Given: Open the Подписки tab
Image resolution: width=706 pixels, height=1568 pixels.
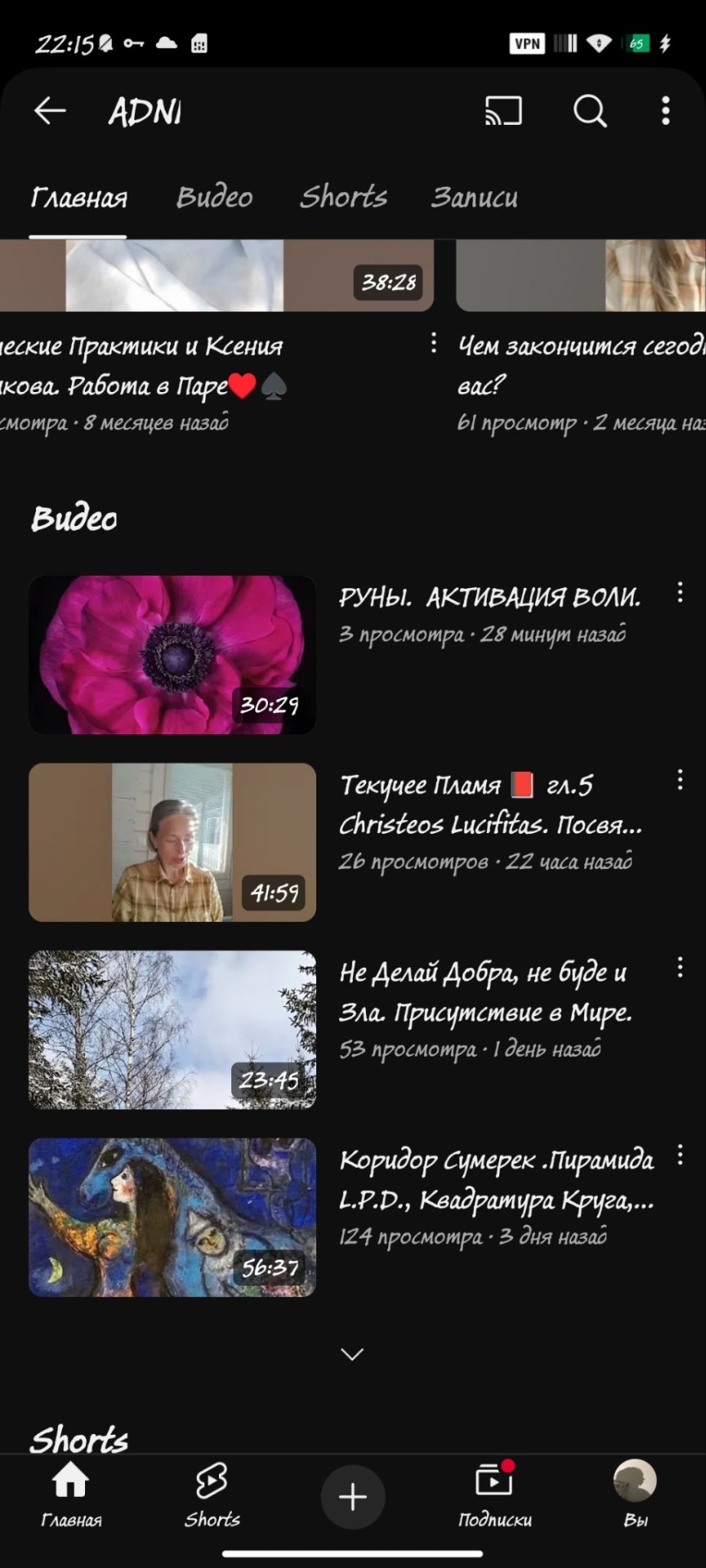Looking at the screenshot, I should [x=494, y=1495].
